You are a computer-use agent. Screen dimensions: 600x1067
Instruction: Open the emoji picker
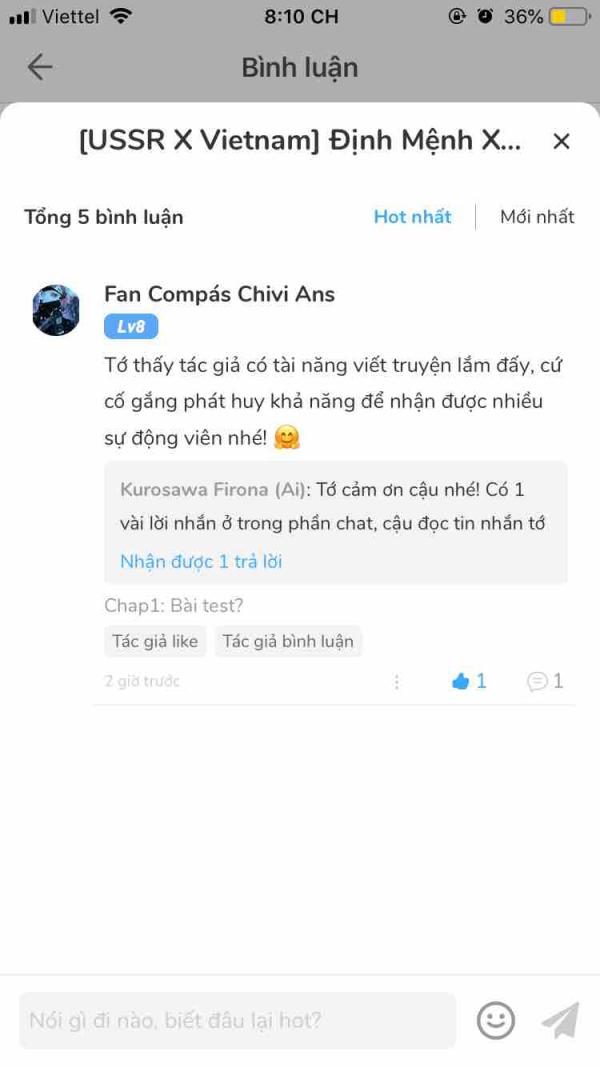tap(495, 1021)
